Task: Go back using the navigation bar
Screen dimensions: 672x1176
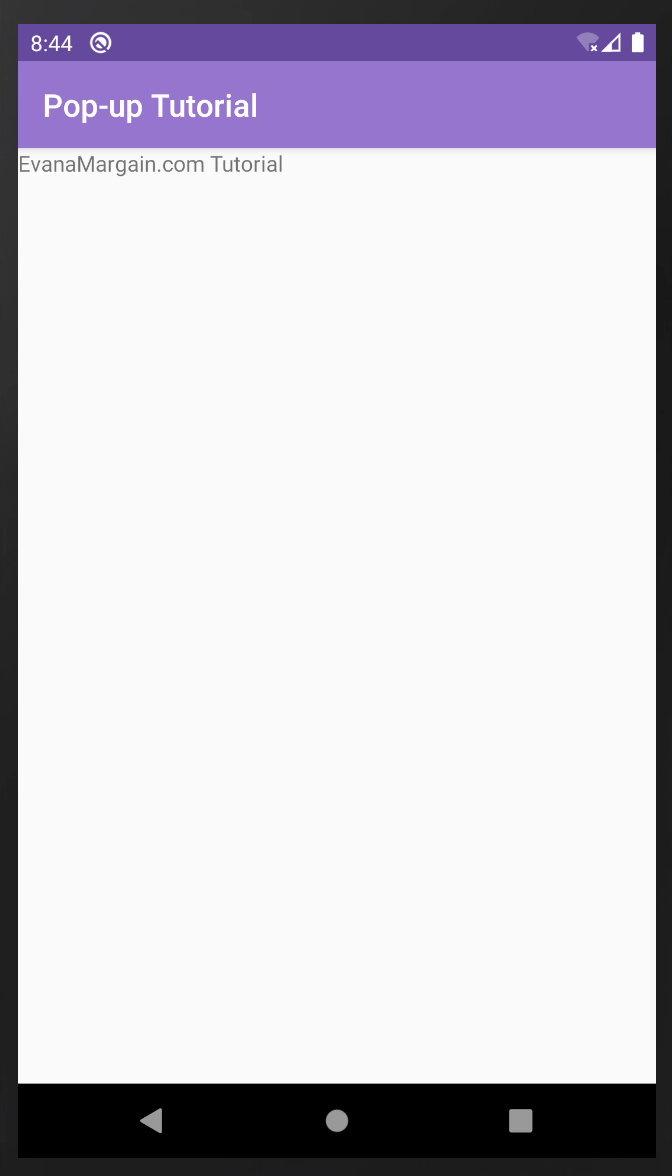Action: [152, 1120]
